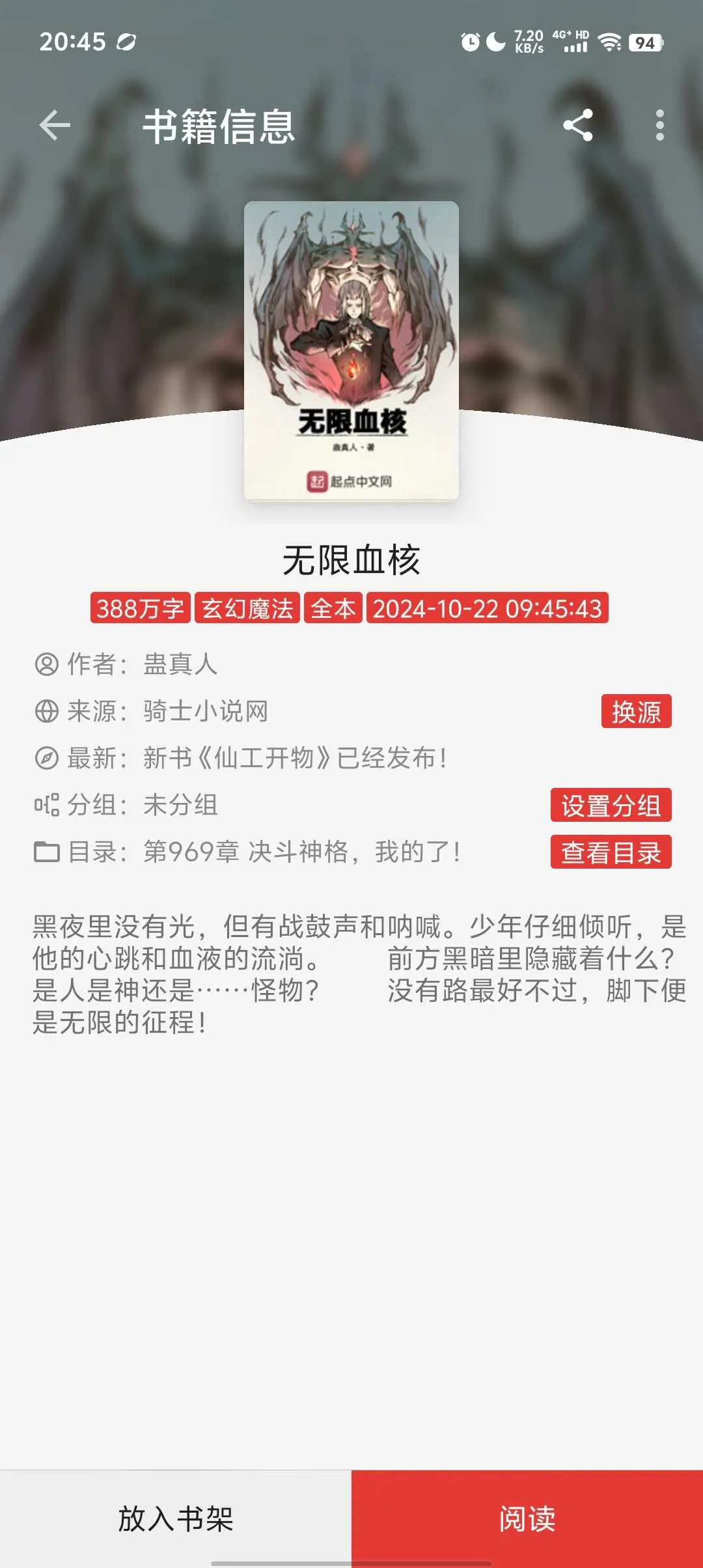The width and height of the screenshot is (703, 1568).
Task: Open 查看目录 to see the chapter list
Action: point(611,852)
